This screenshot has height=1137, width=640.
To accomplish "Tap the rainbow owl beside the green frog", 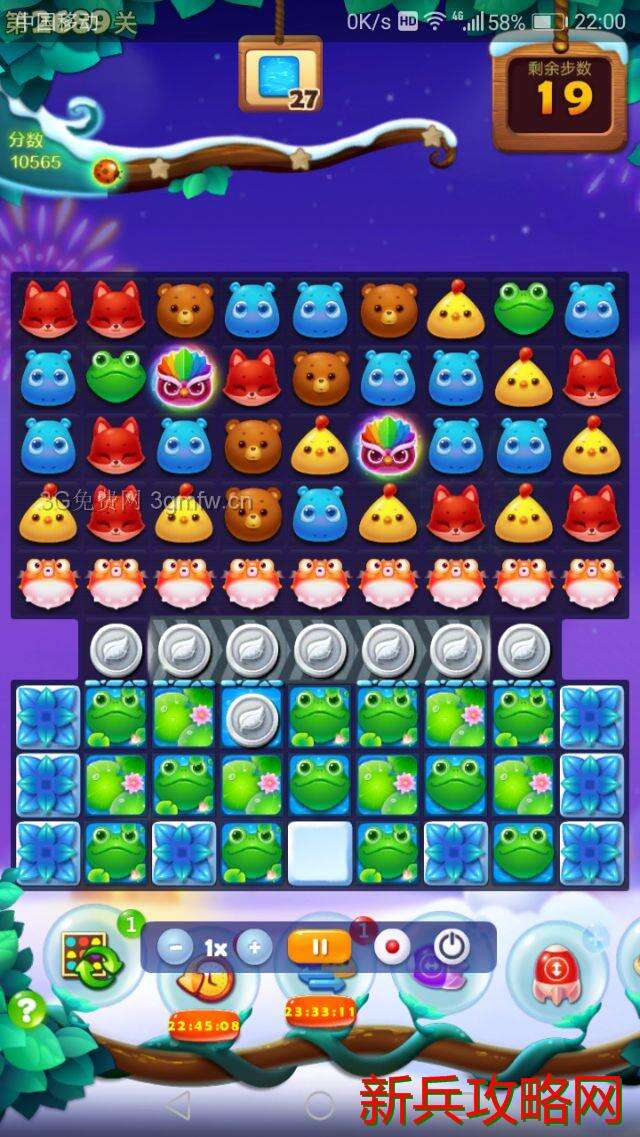I will point(184,377).
